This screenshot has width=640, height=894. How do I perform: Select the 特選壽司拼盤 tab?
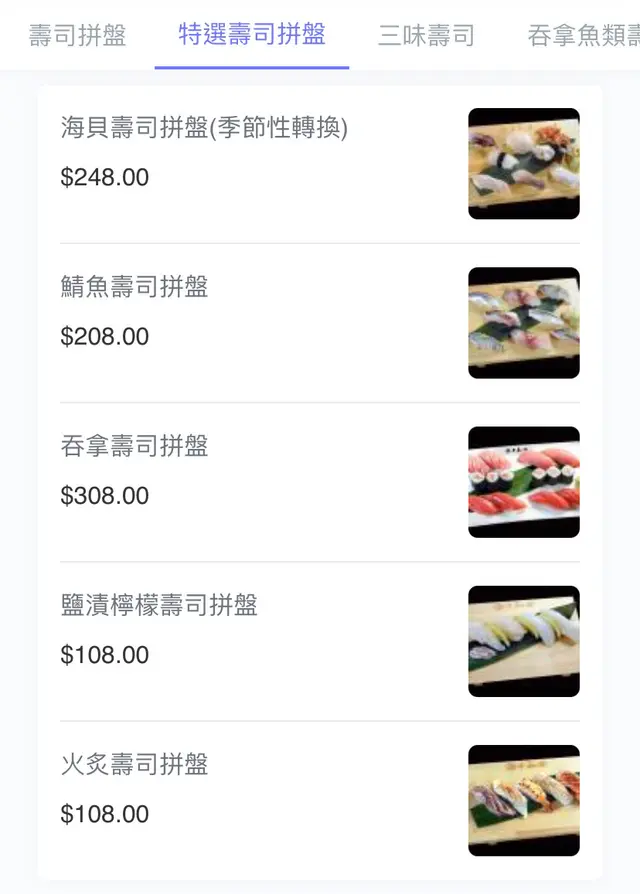(x=252, y=35)
